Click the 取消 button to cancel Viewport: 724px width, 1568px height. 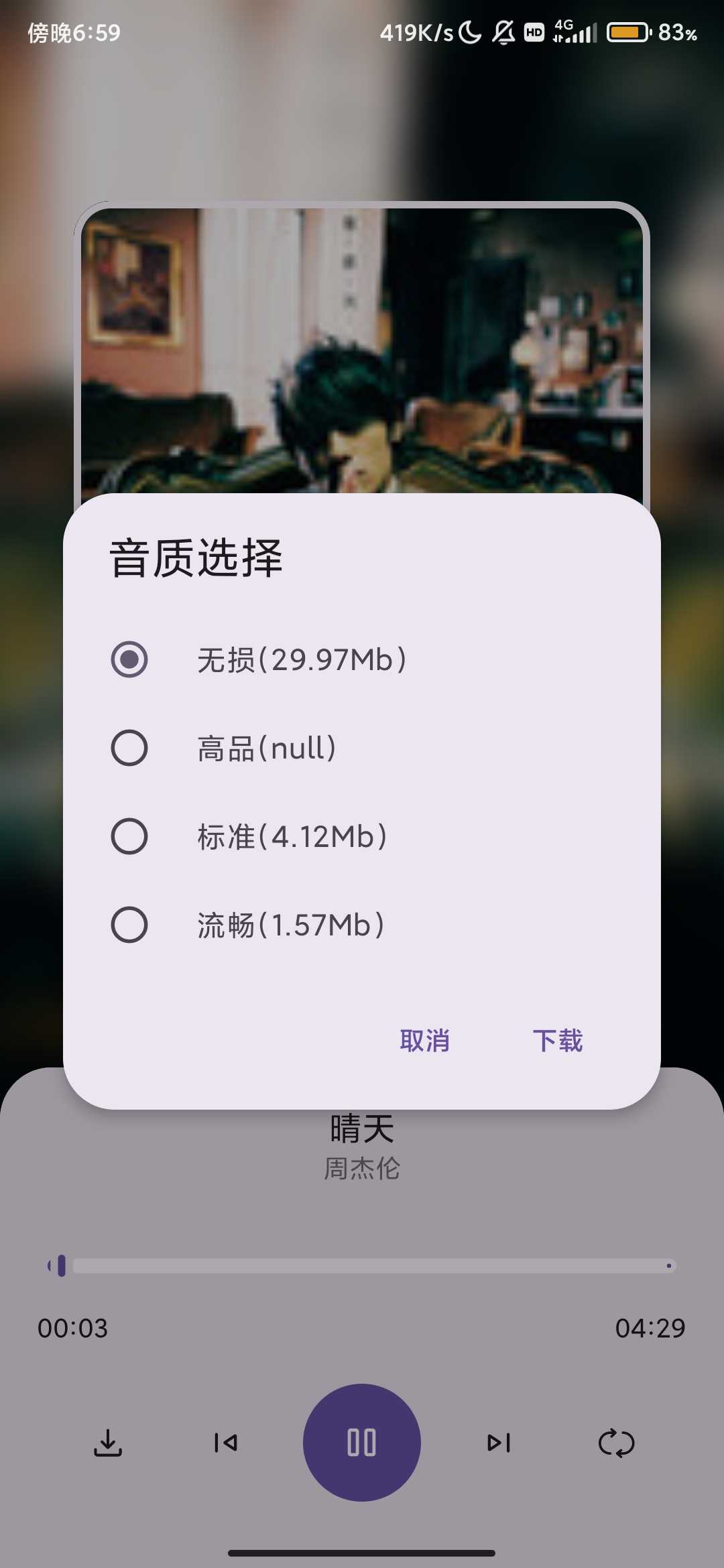425,1041
